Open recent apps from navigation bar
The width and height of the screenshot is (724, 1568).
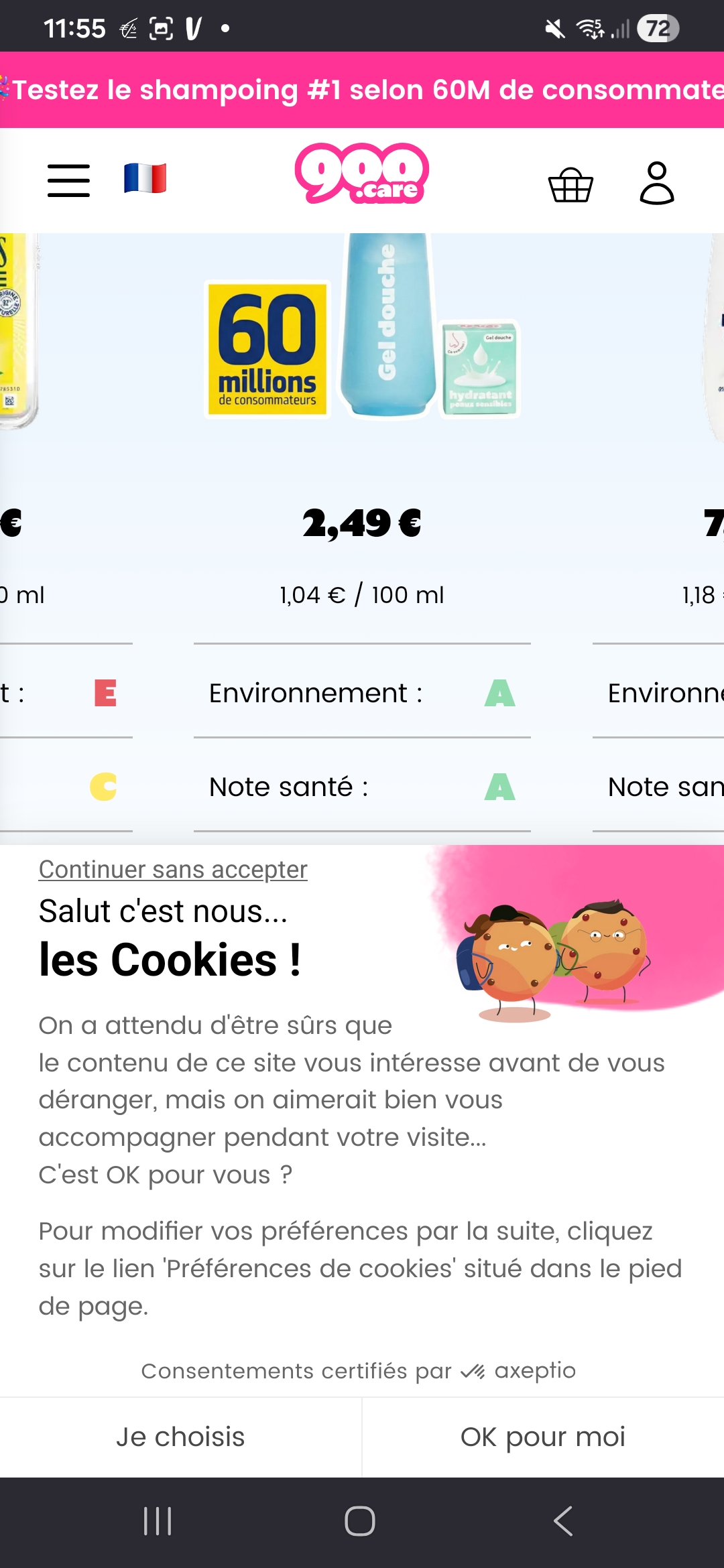tap(158, 1521)
